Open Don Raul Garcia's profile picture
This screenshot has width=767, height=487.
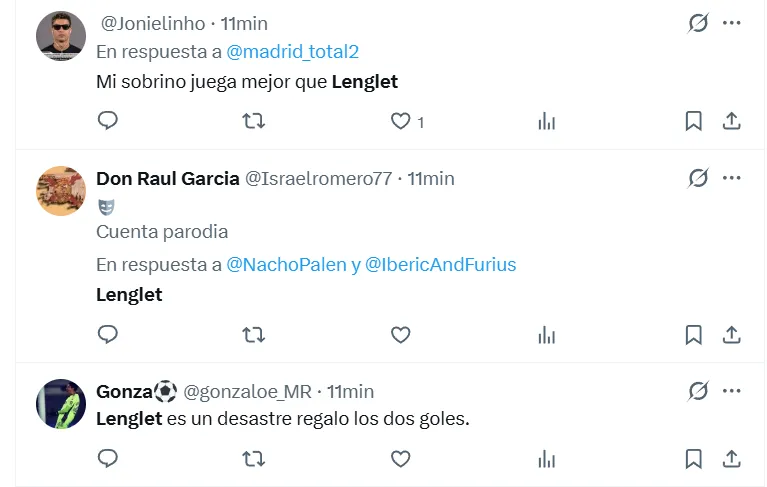(61, 190)
